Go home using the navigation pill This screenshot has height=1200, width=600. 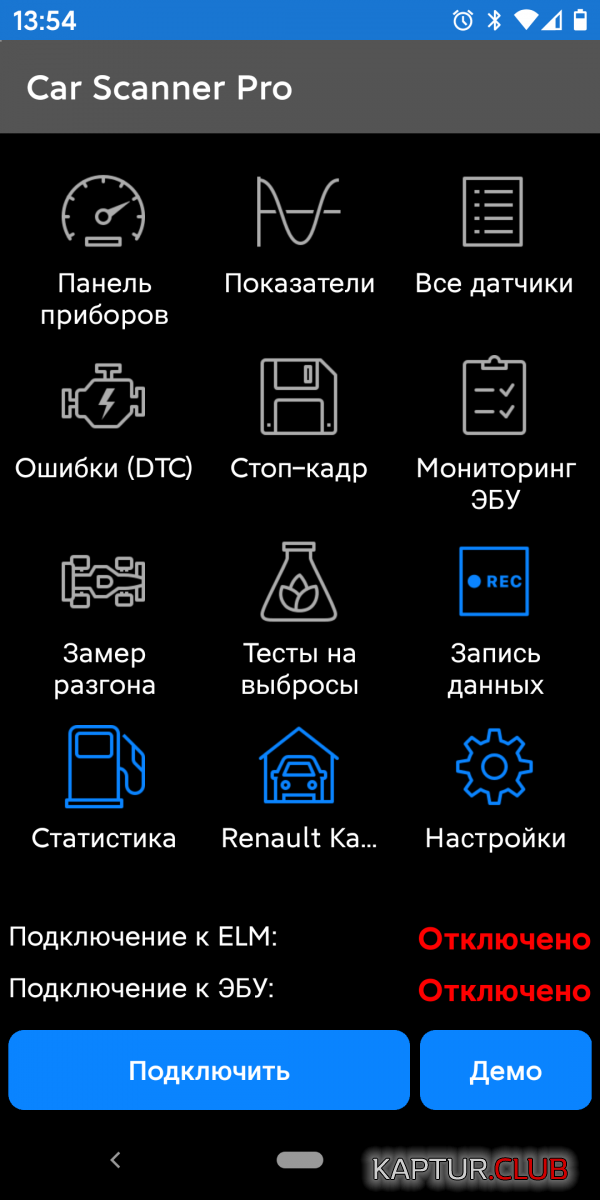300,1160
